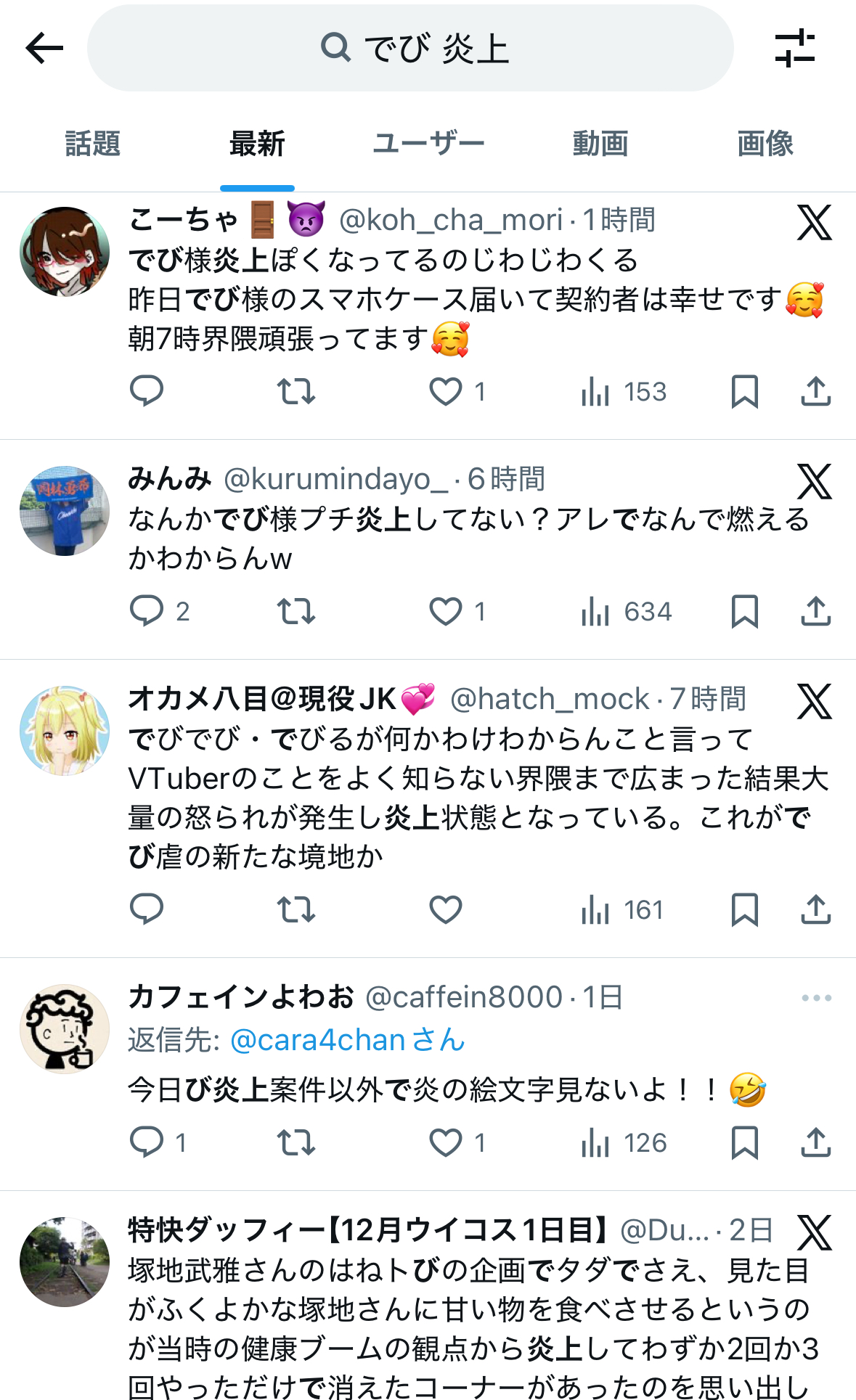Viewport: 856px width, 1400px height.
Task: Switch to the ユーザー tab
Action: [x=428, y=144]
